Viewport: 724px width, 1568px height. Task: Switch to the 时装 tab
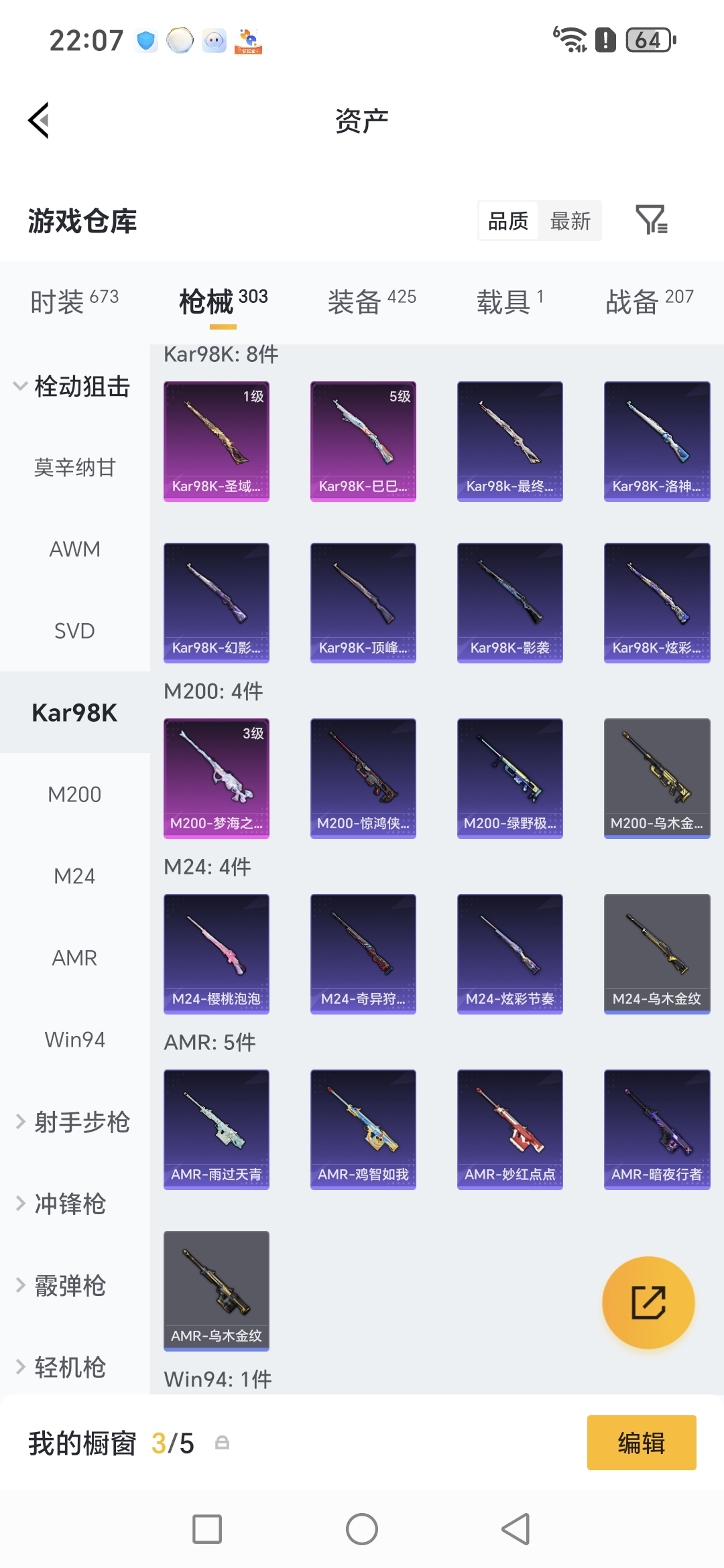point(74,302)
